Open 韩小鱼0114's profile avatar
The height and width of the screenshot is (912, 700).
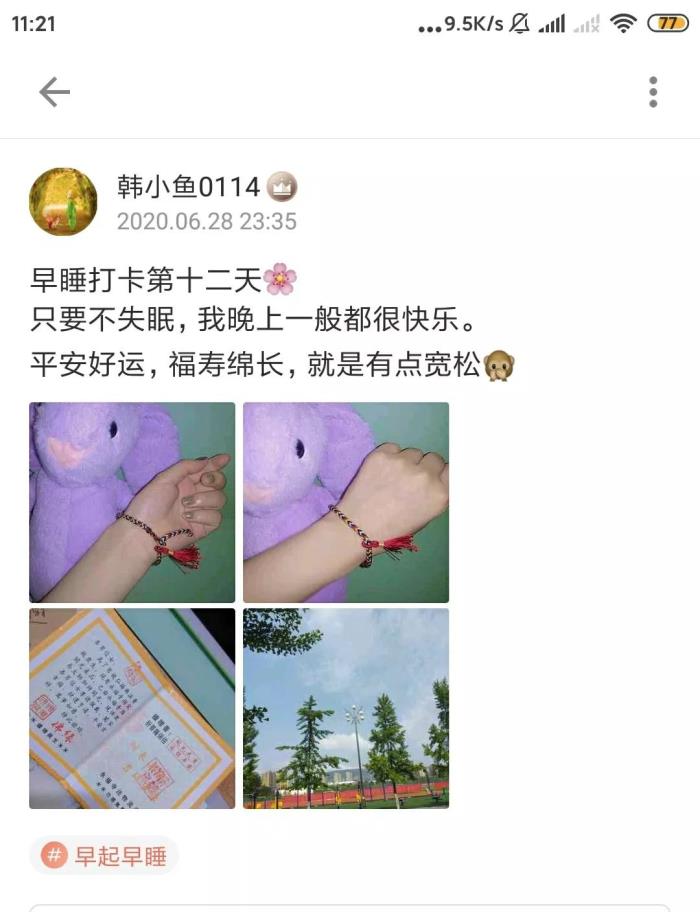64,201
